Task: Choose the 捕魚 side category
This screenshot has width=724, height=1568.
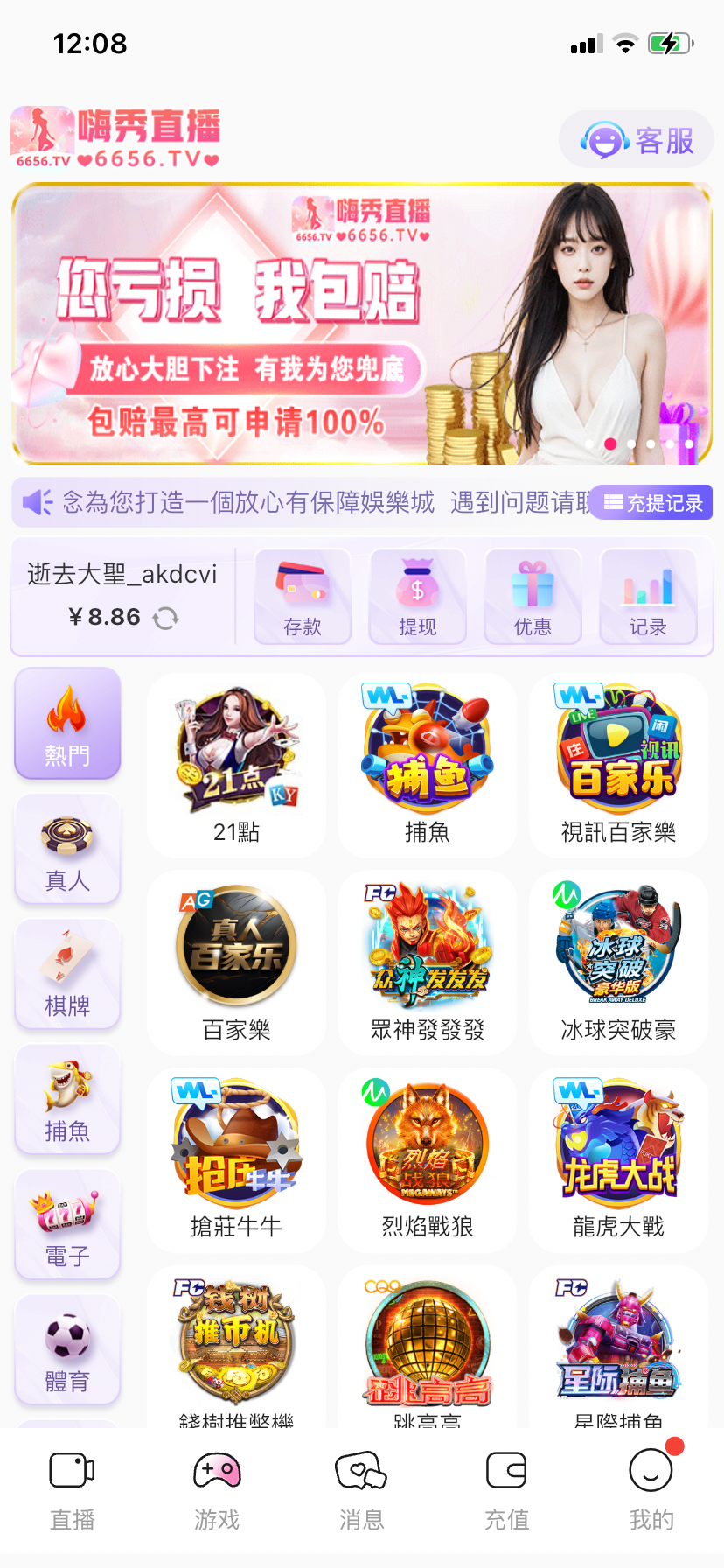Action: click(x=67, y=1100)
